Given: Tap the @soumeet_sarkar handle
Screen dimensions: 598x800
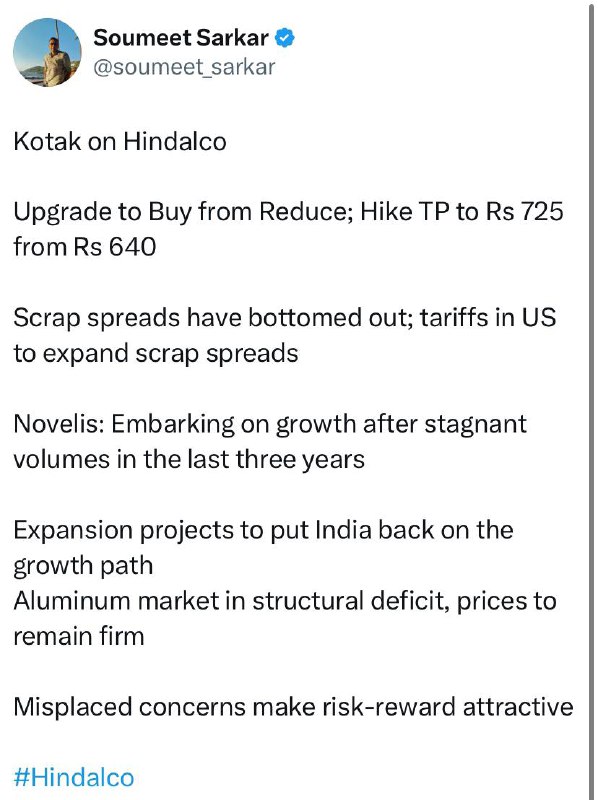Looking at the screenshot, I should tap(184, 67).
